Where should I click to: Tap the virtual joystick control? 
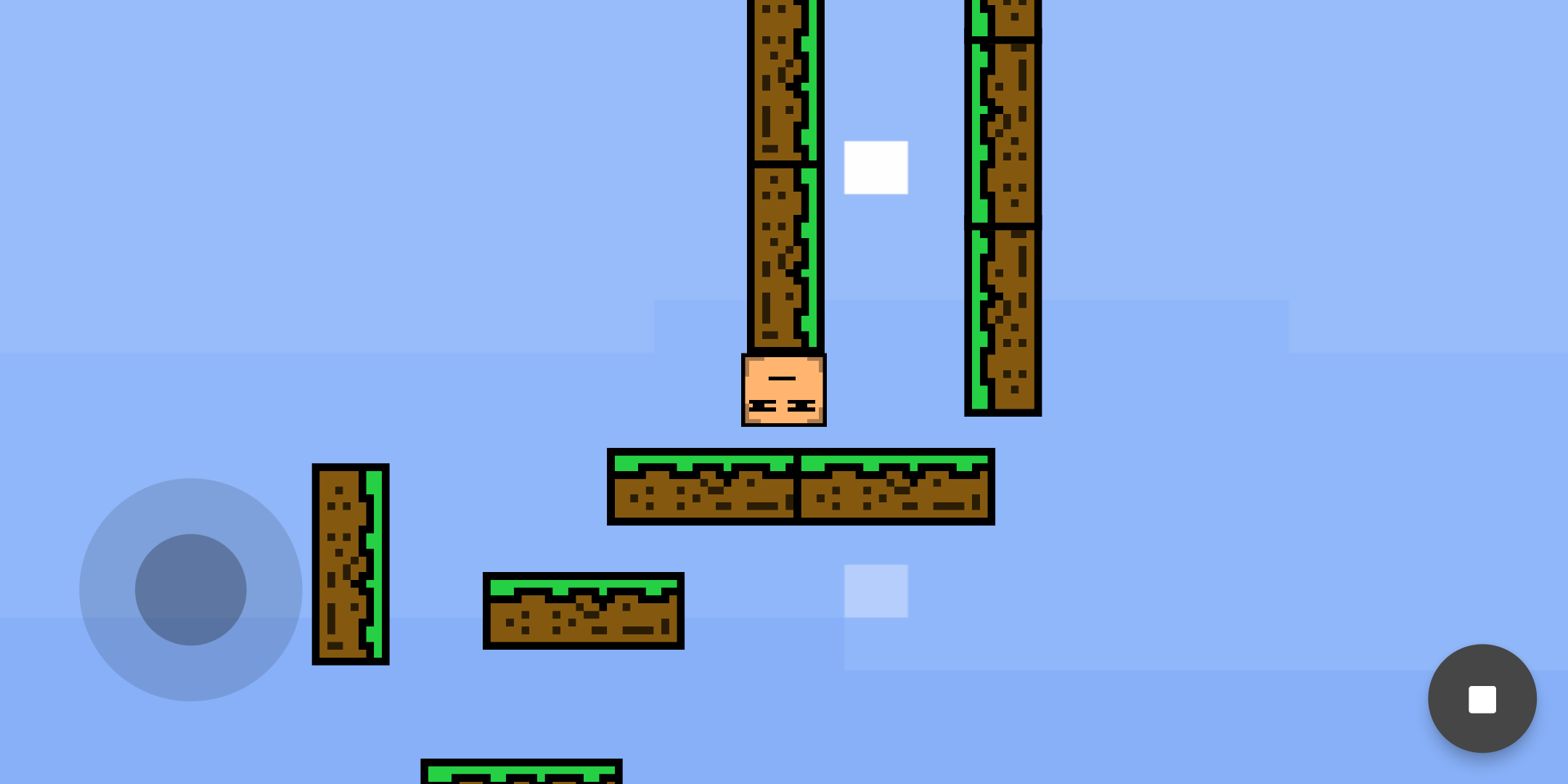[190, 589]
